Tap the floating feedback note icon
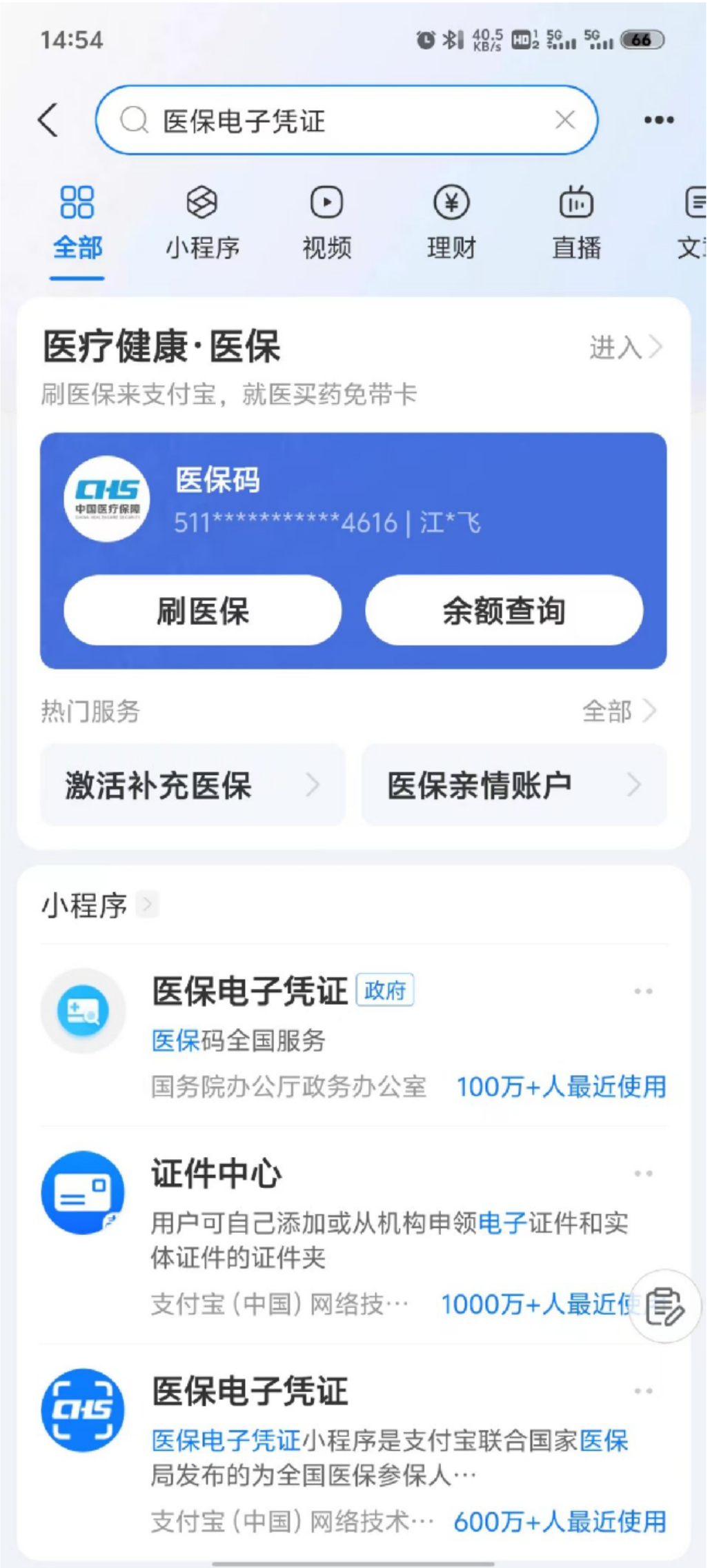Image resolution: width=710 pixels, height=1568 pixels. coord(664,1306)
